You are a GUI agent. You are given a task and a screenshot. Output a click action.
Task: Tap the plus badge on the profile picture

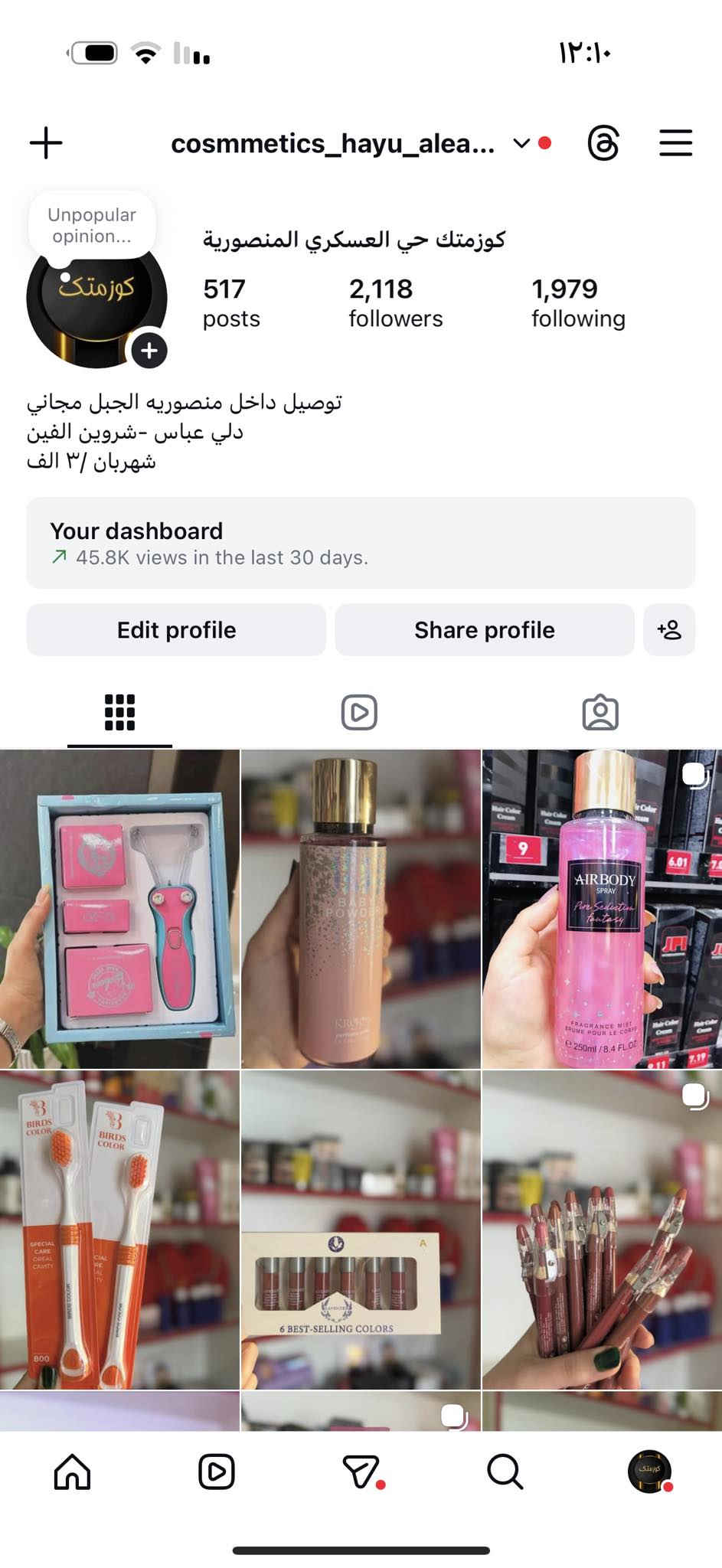coord(149,351)
